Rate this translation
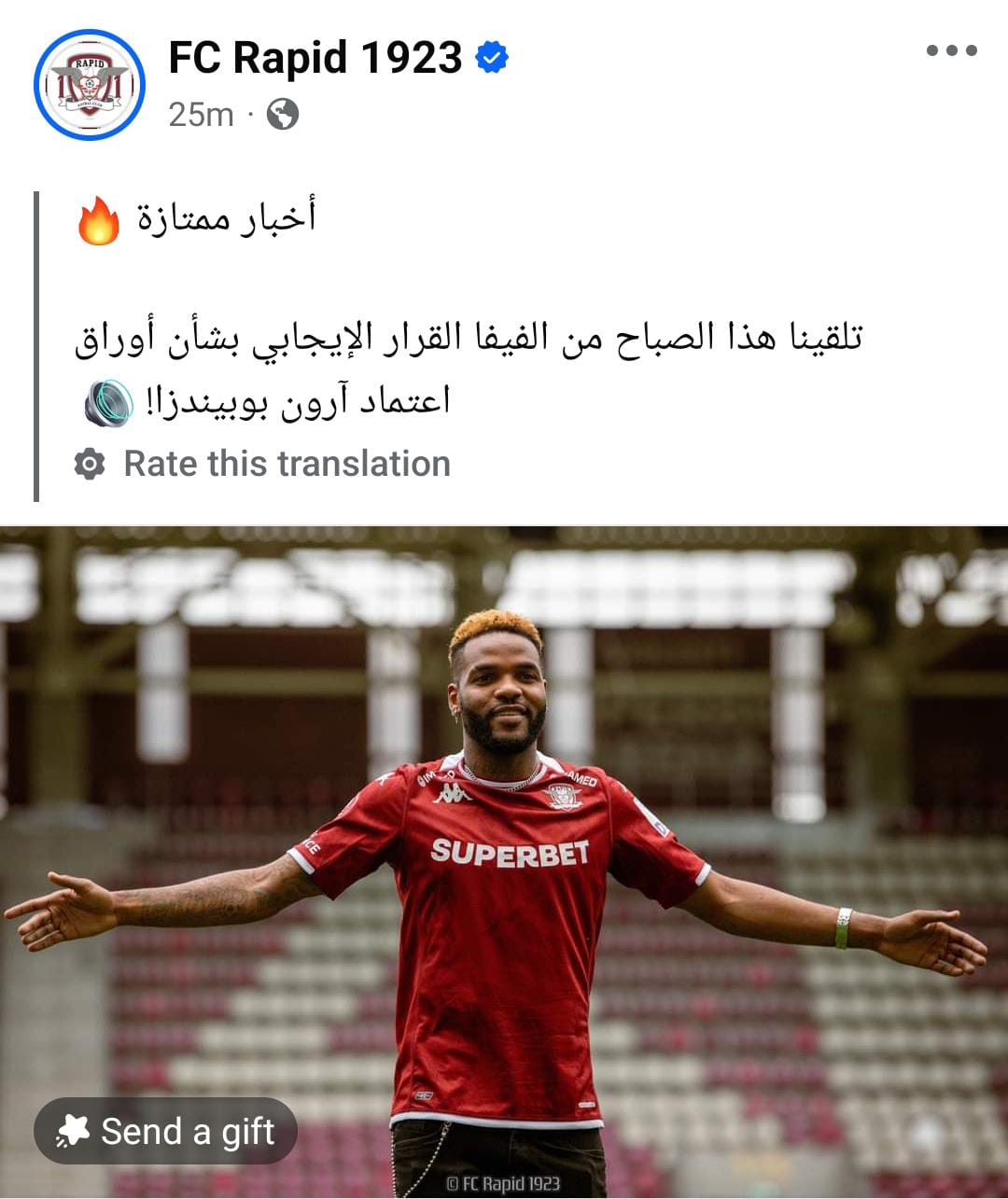This screenshot has width=1008, height=1199. pos(286,464)
